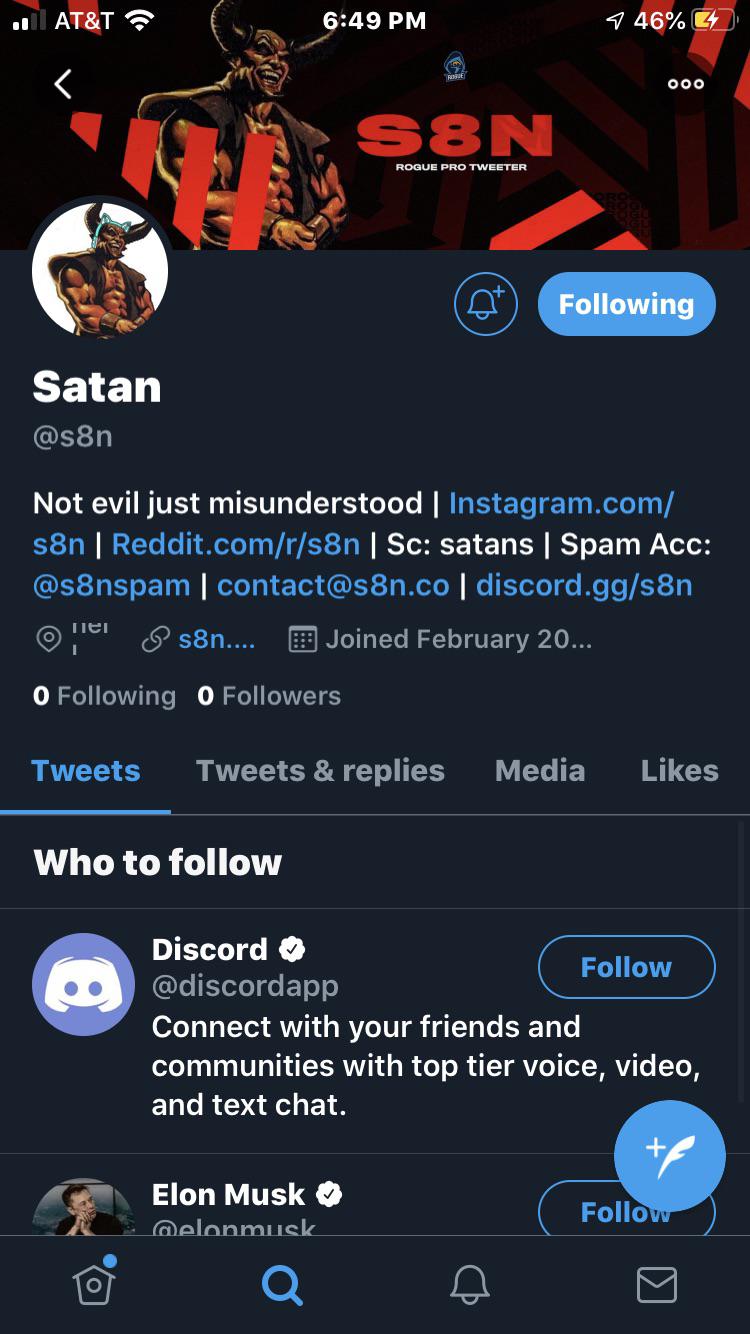The image size is (750, 1334).
Task: Switch to the Media tab
Action: point(540,770)
